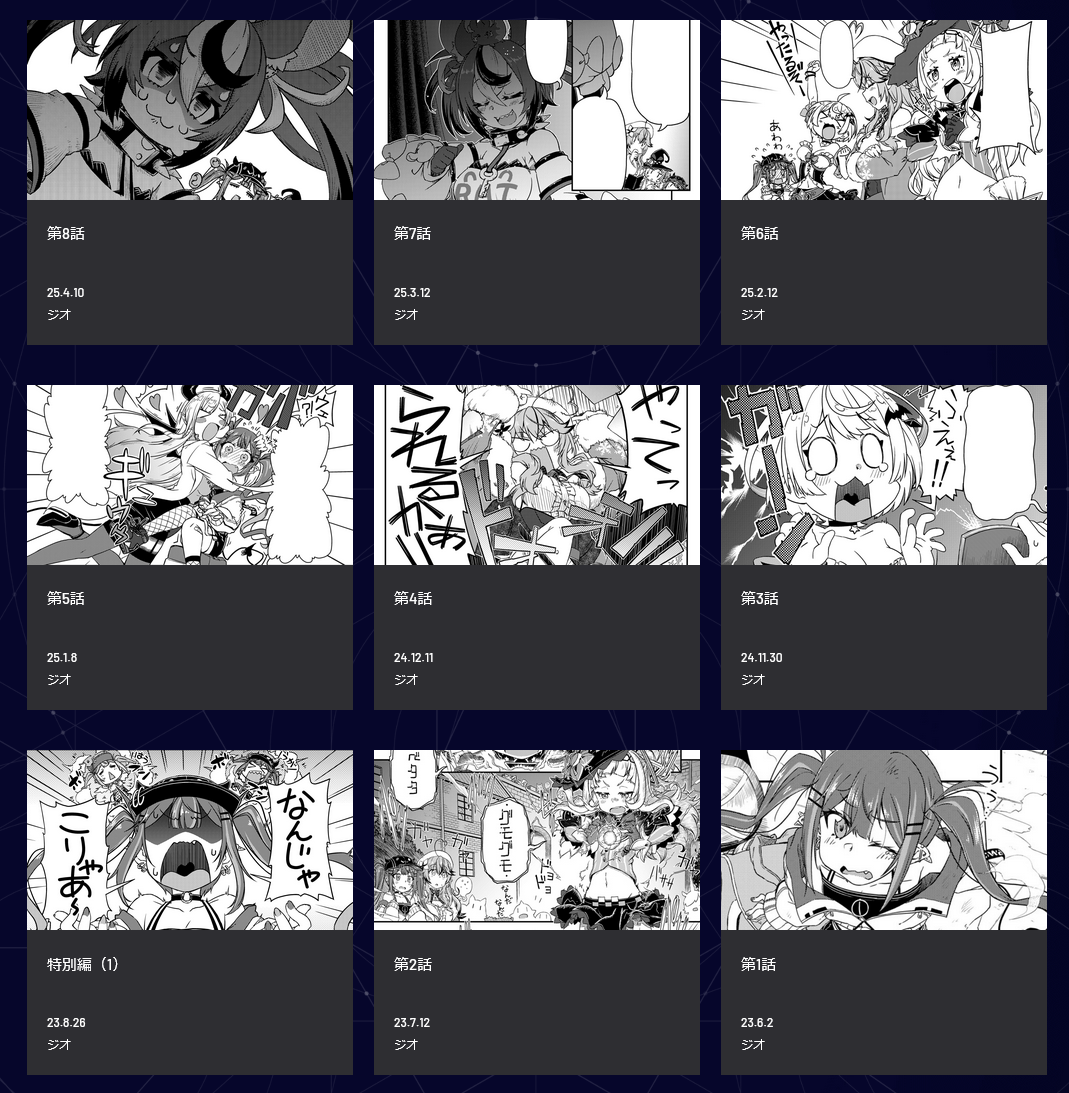Select the 第6話 chapter dated 25.2.12

click(x=883, y=182)
